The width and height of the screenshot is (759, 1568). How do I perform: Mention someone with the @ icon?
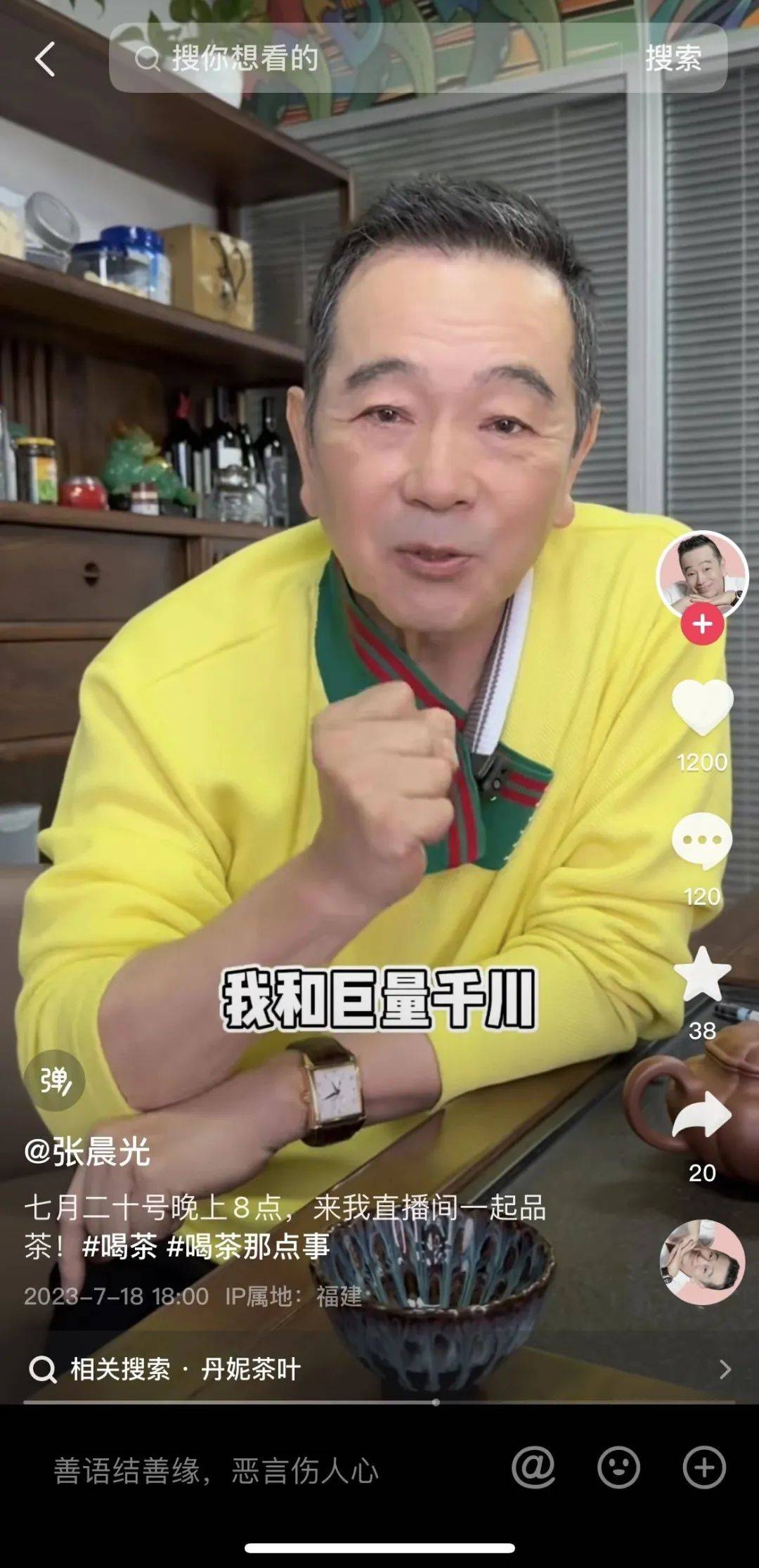pyautogui.click(x=533, y=1467)
